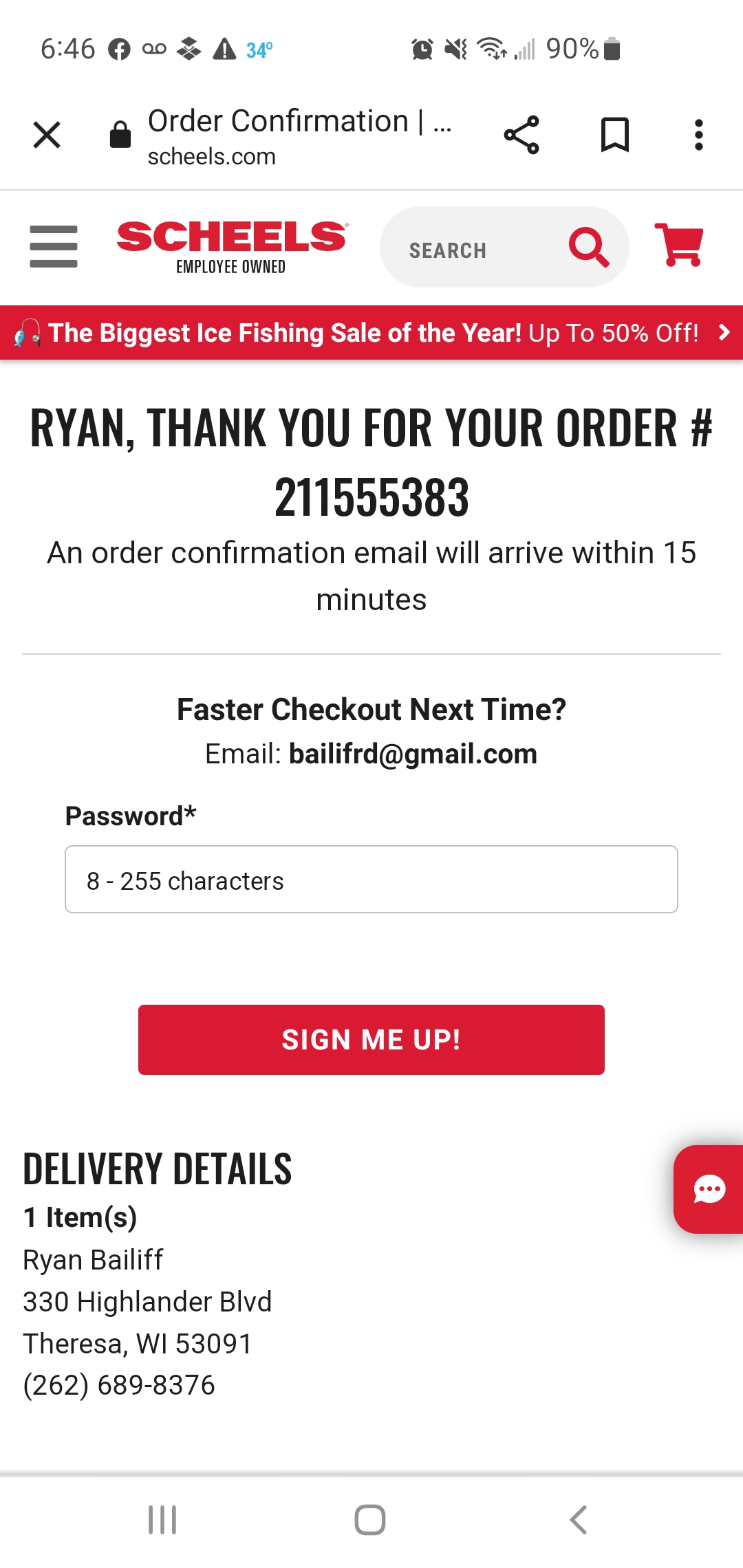Open the browser overflow menu
The height and width of the screenshot is (1568, 743).
pos(699,135)
